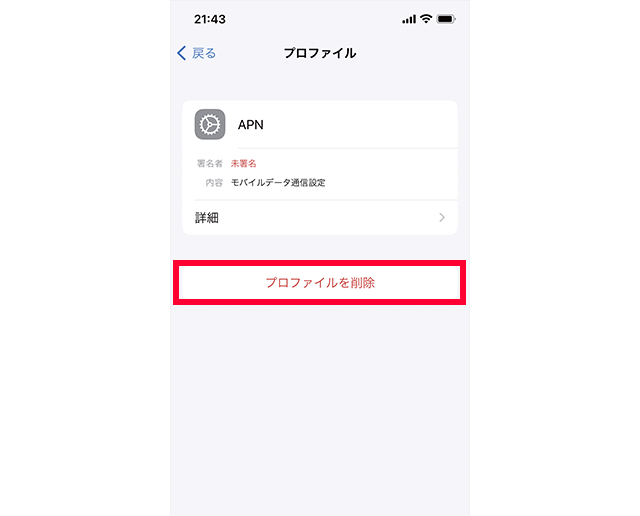Image resolution: width=640 pixels, height=516 pixels.
Task: Tap プロファイルを削除 to delete profile
Action: [x=320, y=283]
